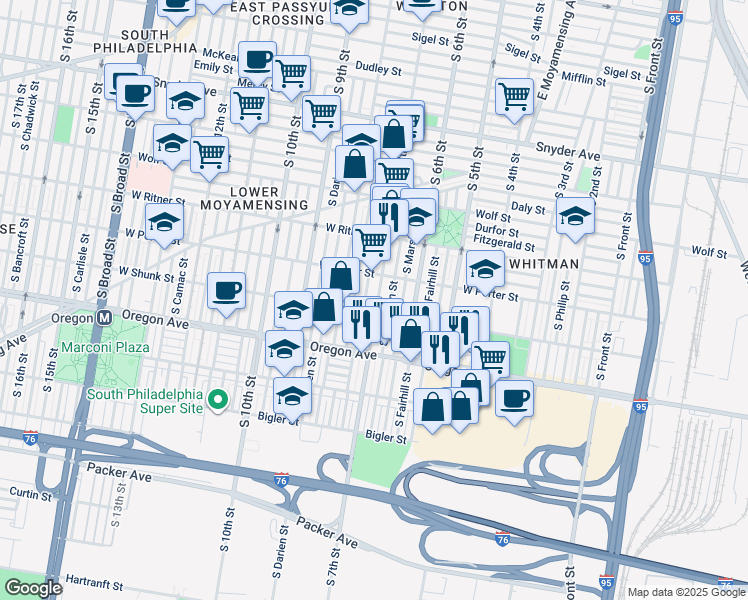Open the coffee marker near McKean St
The image size is (748, 600).
[257, 62]
